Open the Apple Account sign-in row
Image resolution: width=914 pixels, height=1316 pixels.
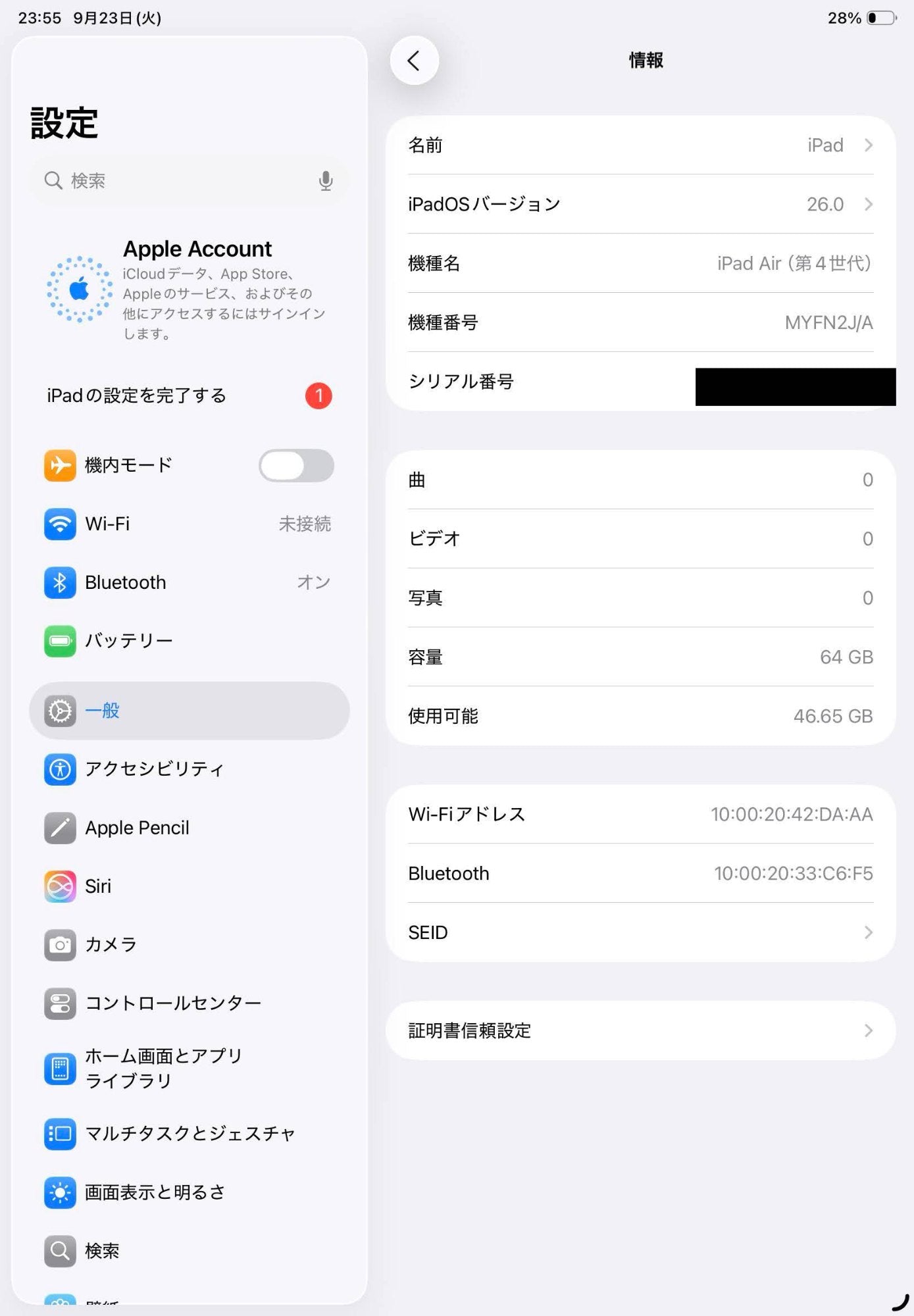click(189, 290)
